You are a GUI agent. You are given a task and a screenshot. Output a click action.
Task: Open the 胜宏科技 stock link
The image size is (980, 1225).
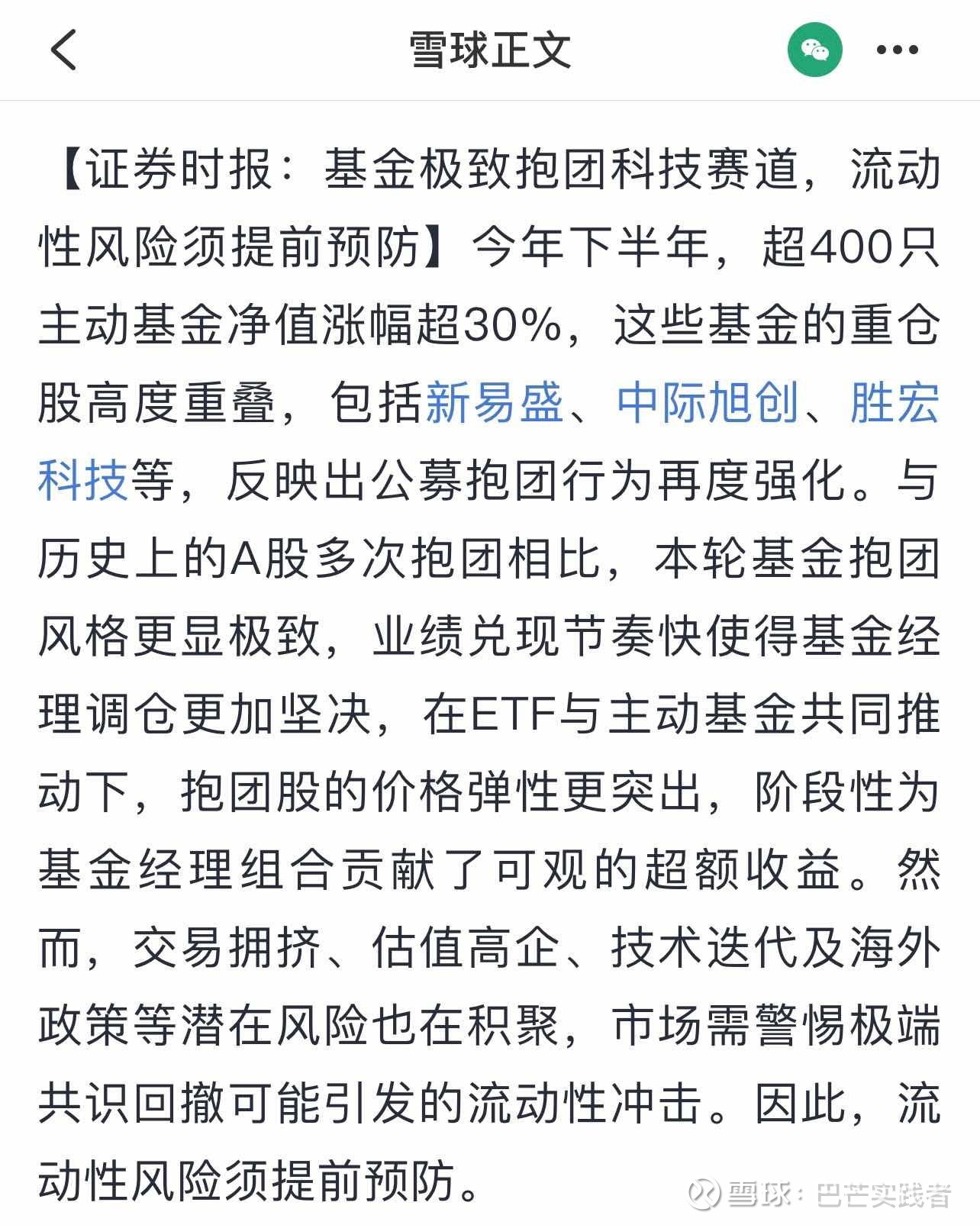pyautogui.click(x=895, y=403)
